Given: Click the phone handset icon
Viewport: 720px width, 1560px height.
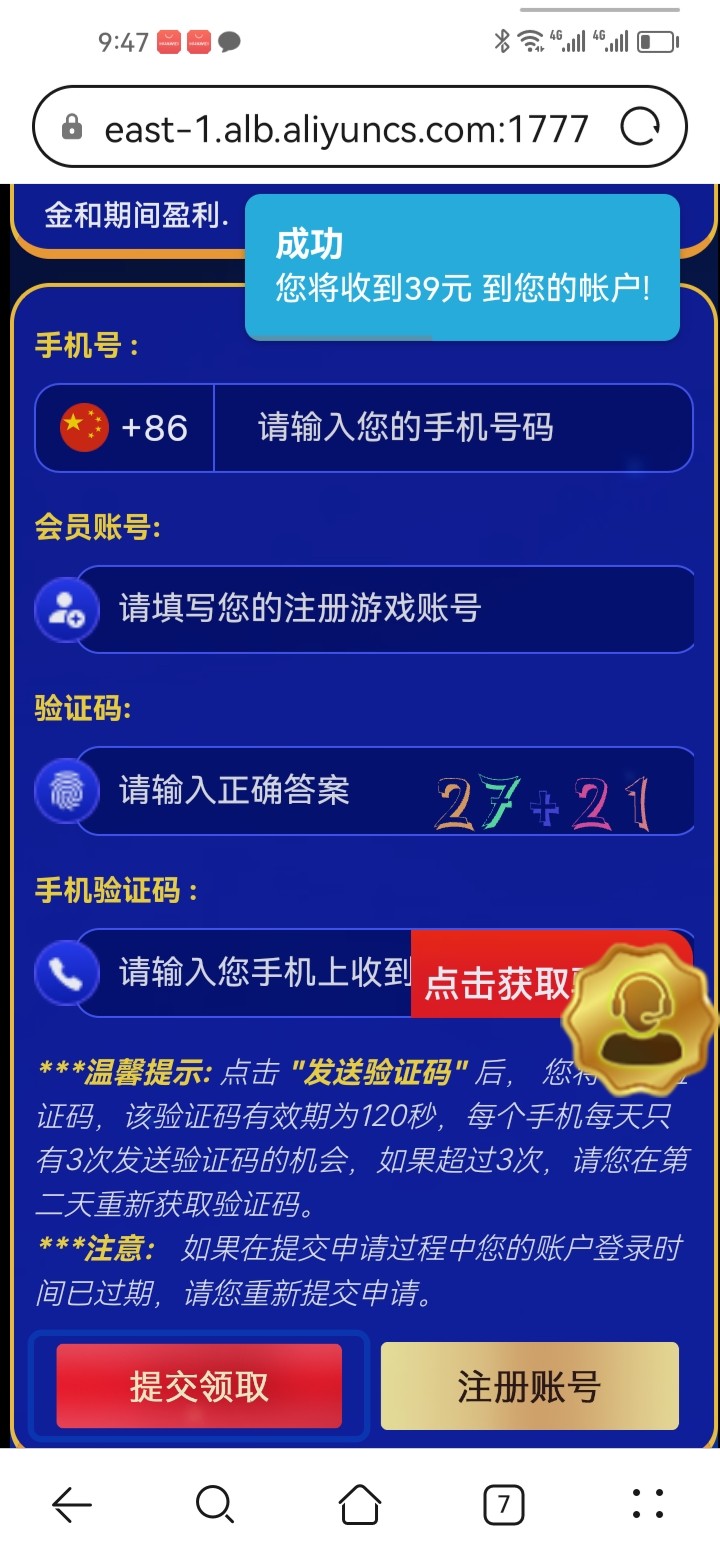Looking at the screenshot, I should click(64, 973).
